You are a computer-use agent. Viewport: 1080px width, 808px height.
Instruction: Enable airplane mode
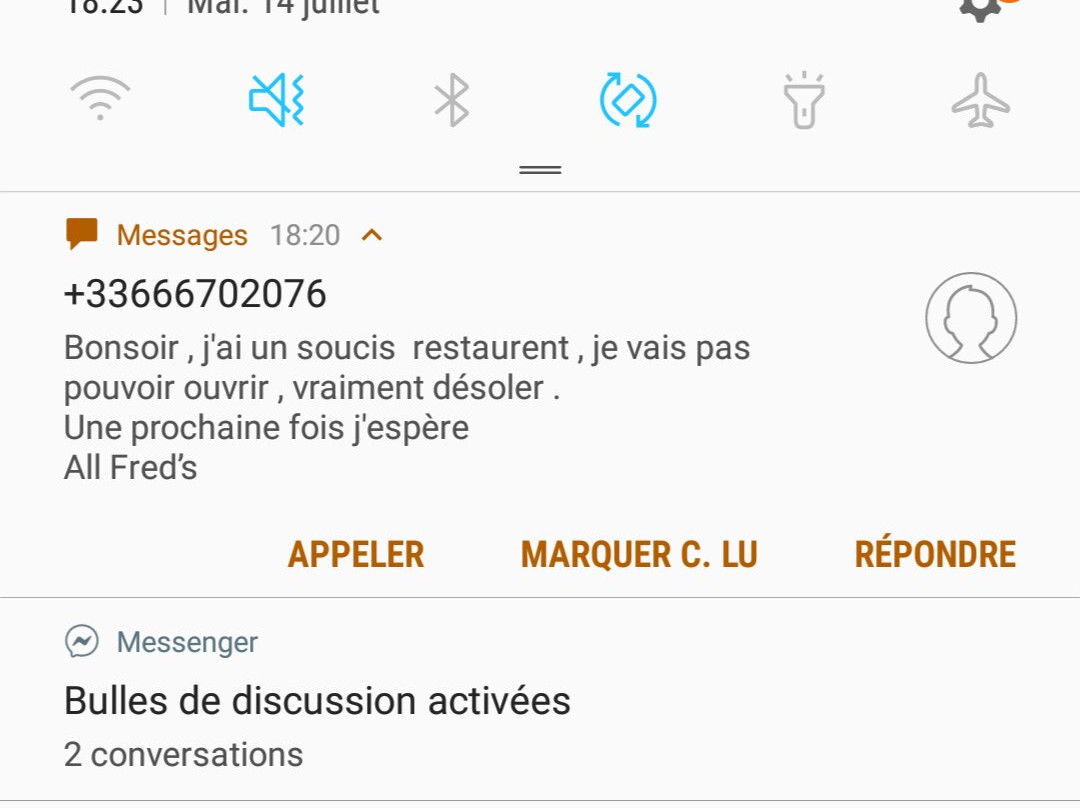click(x=980, y=100)
